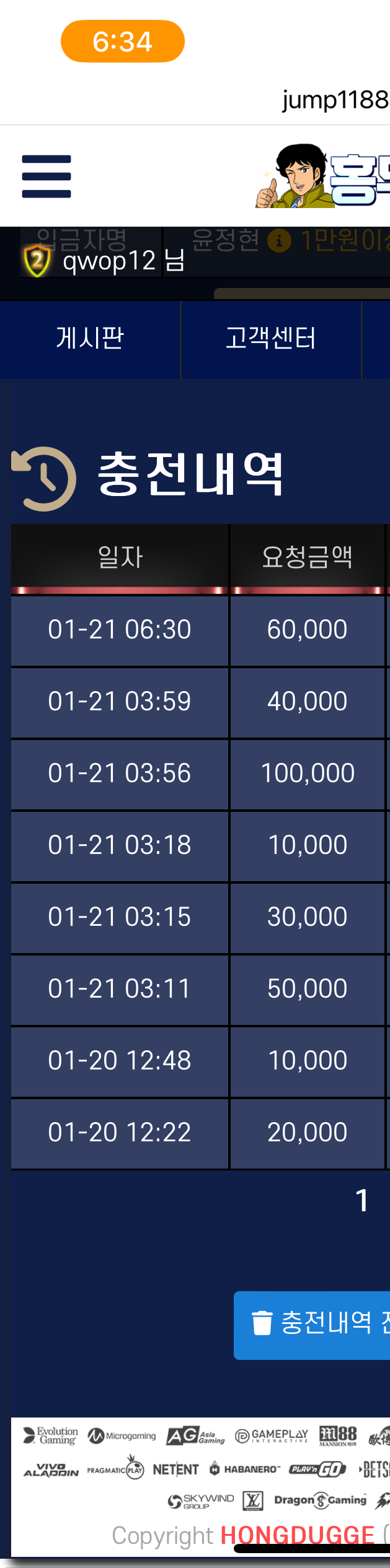
Task: Tap the Hongdugge site logo
Action: tap(323, 176)
